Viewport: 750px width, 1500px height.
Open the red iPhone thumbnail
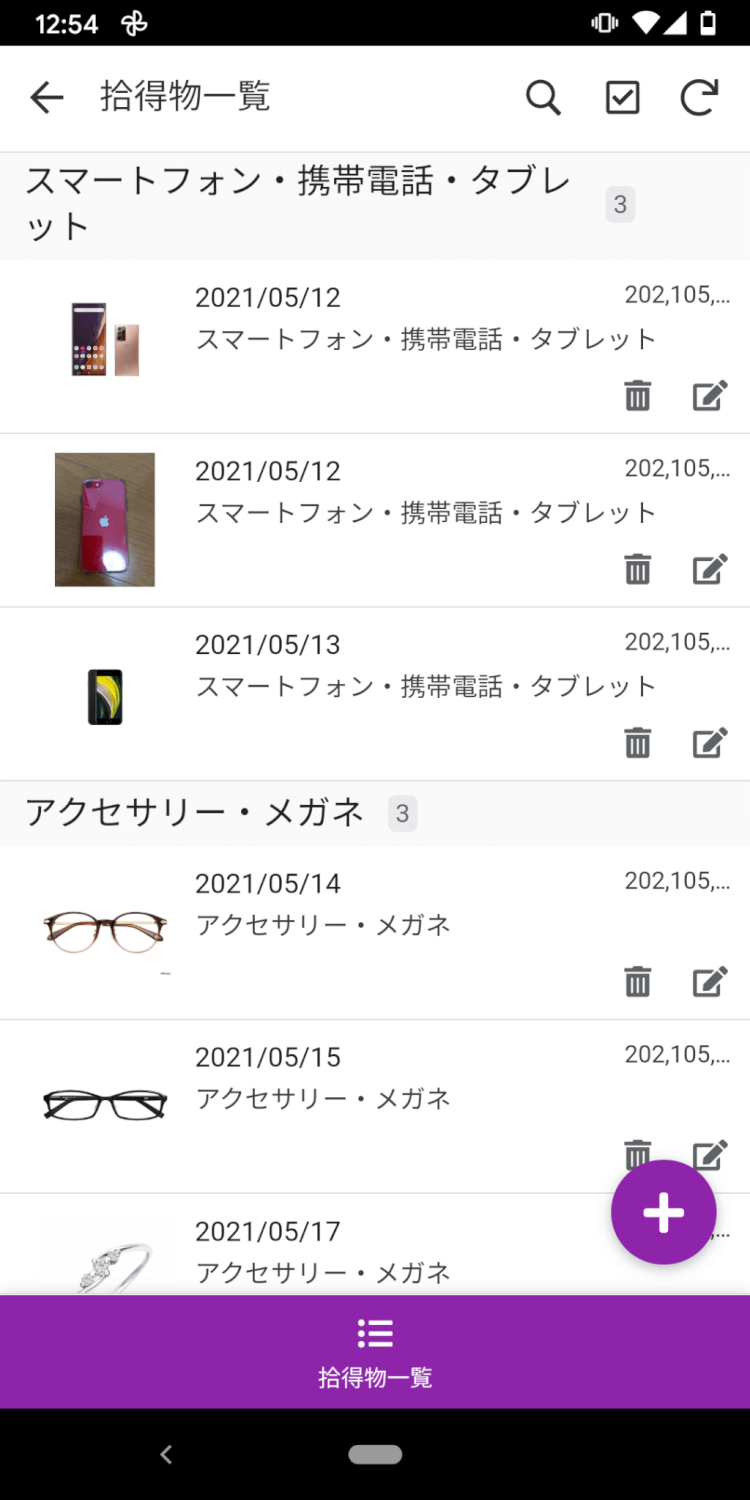[x=104, y=519]
